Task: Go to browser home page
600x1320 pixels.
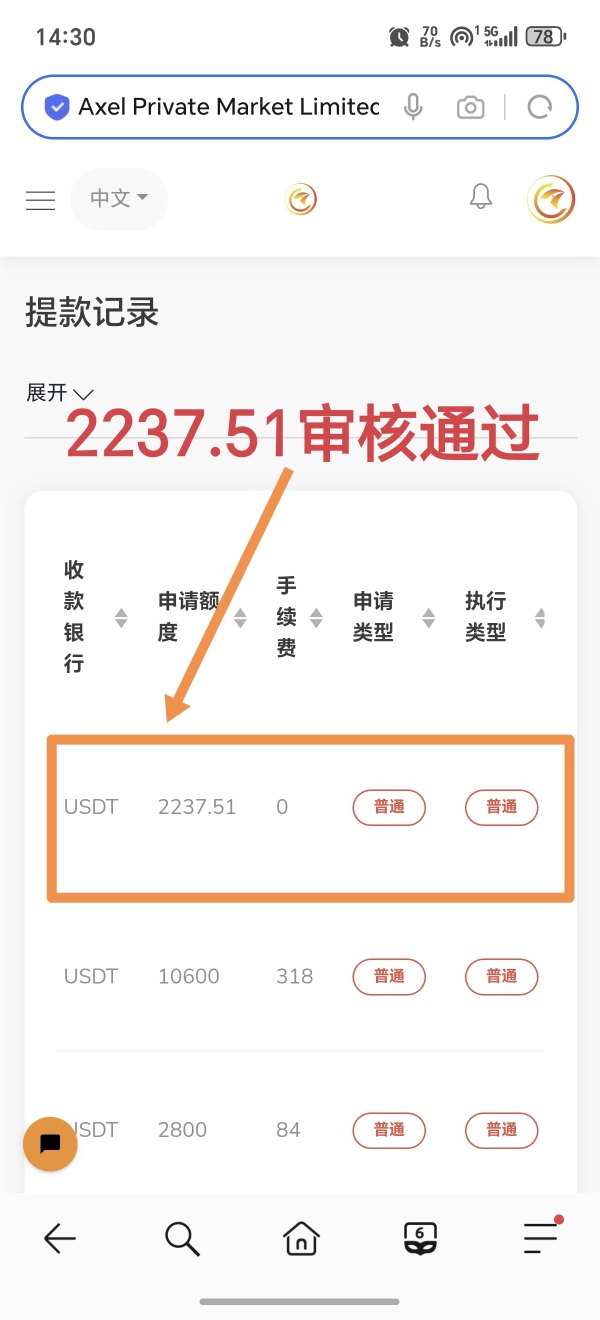Action: (x=301, y=1239)
